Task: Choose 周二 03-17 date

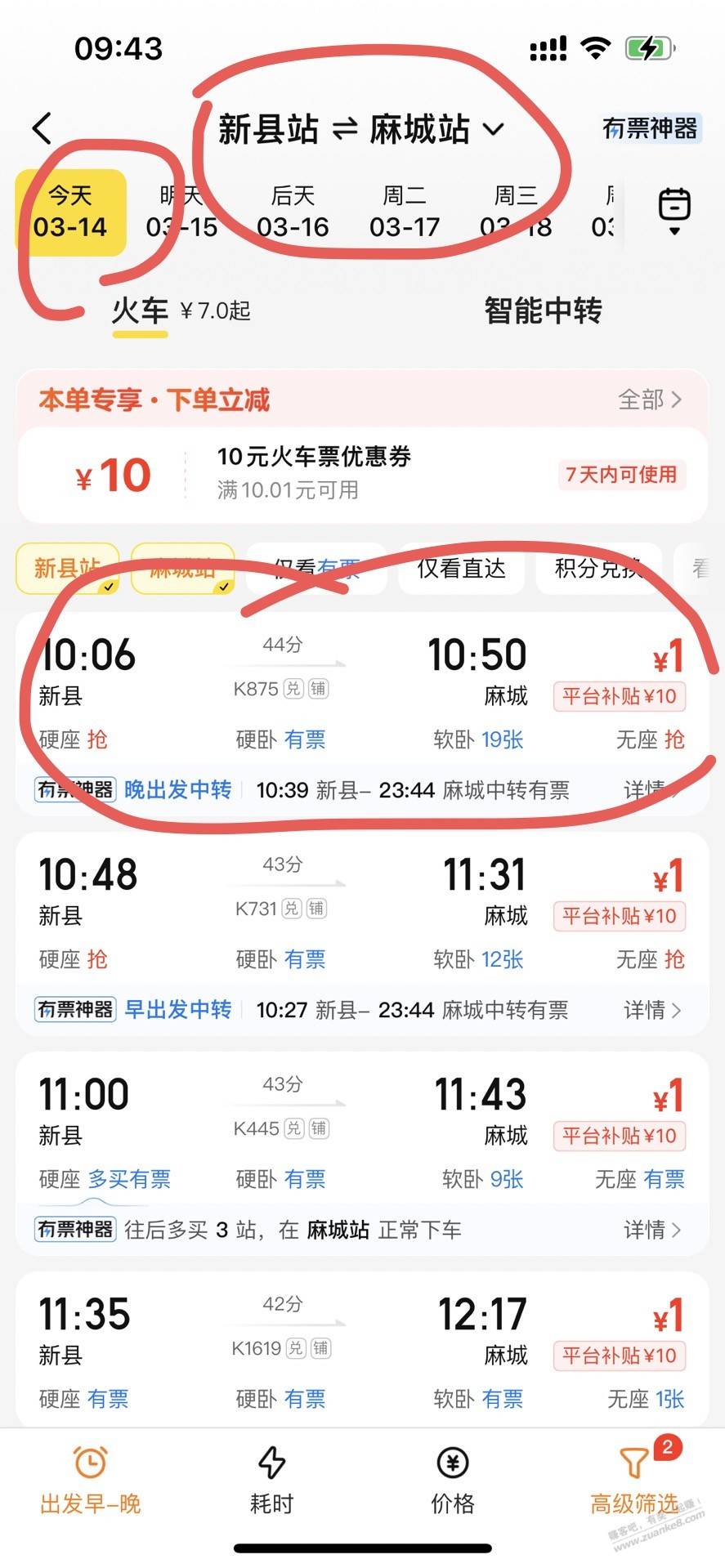Action: pos(405,212)
